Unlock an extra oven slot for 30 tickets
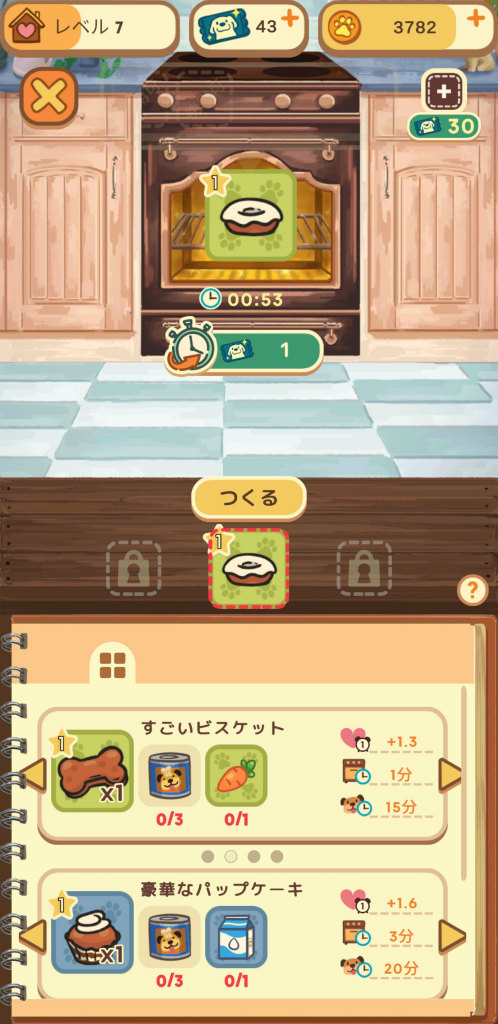The height and width of the screenshot is (1024, 498). tap(444, 105)
